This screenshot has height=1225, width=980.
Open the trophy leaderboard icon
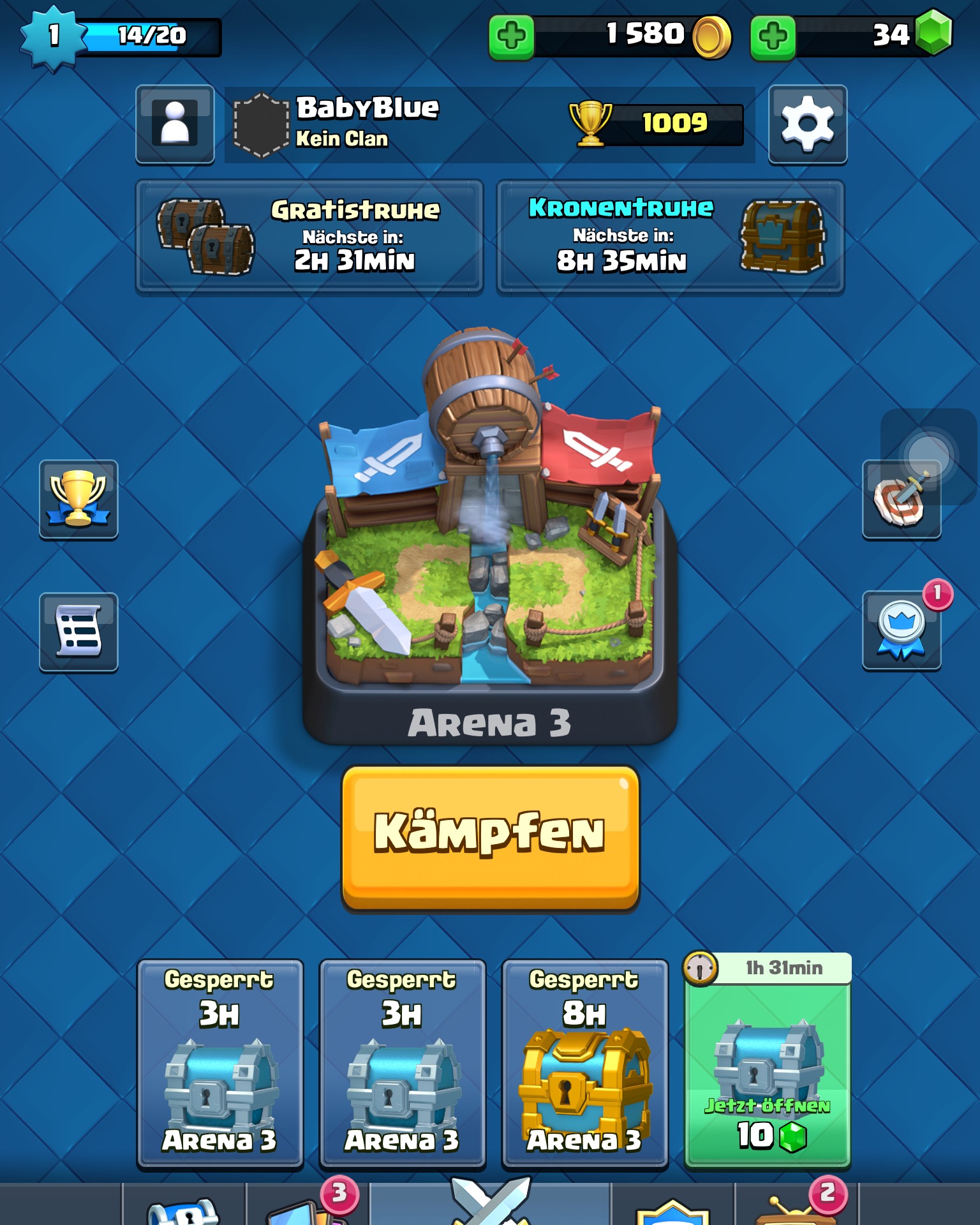point(78,499)
